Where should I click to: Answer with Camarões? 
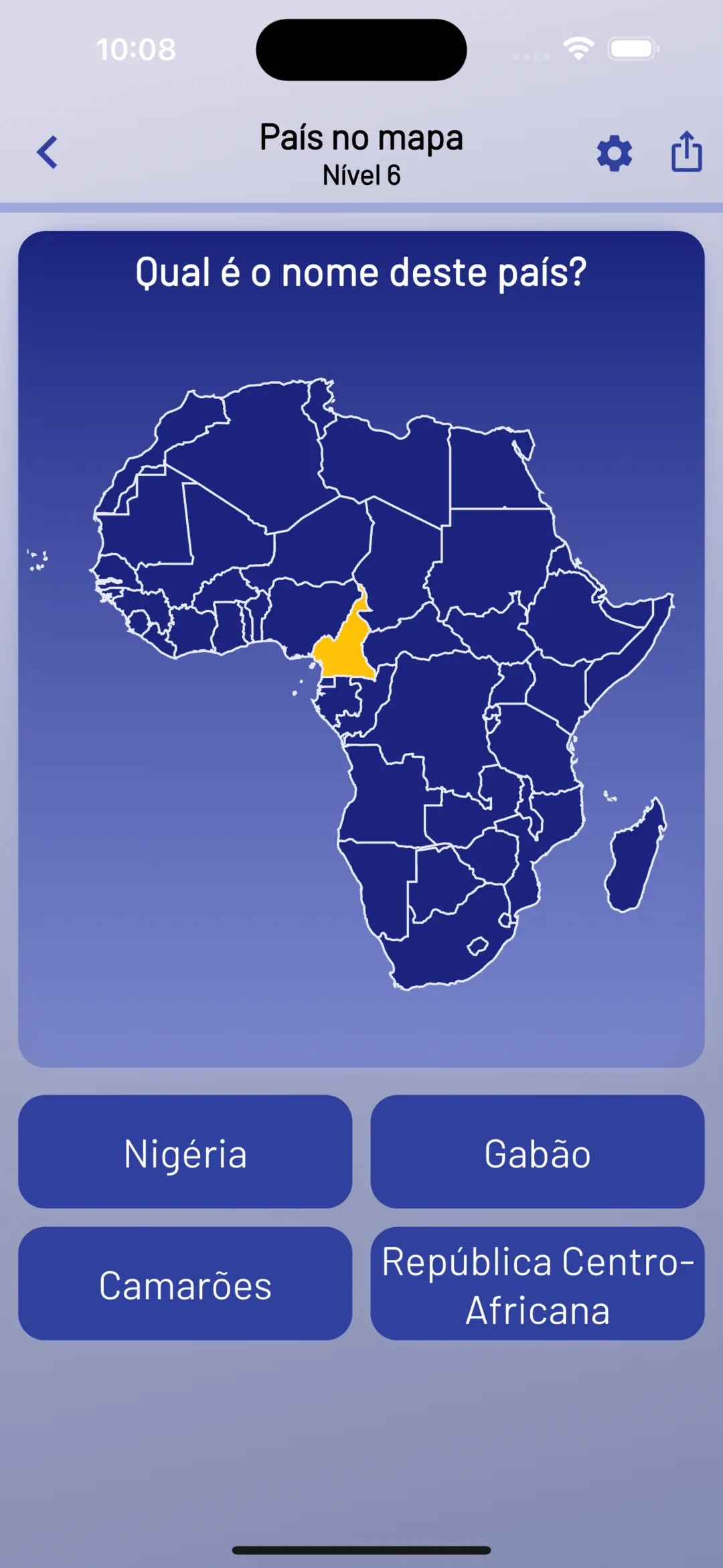185,1283
